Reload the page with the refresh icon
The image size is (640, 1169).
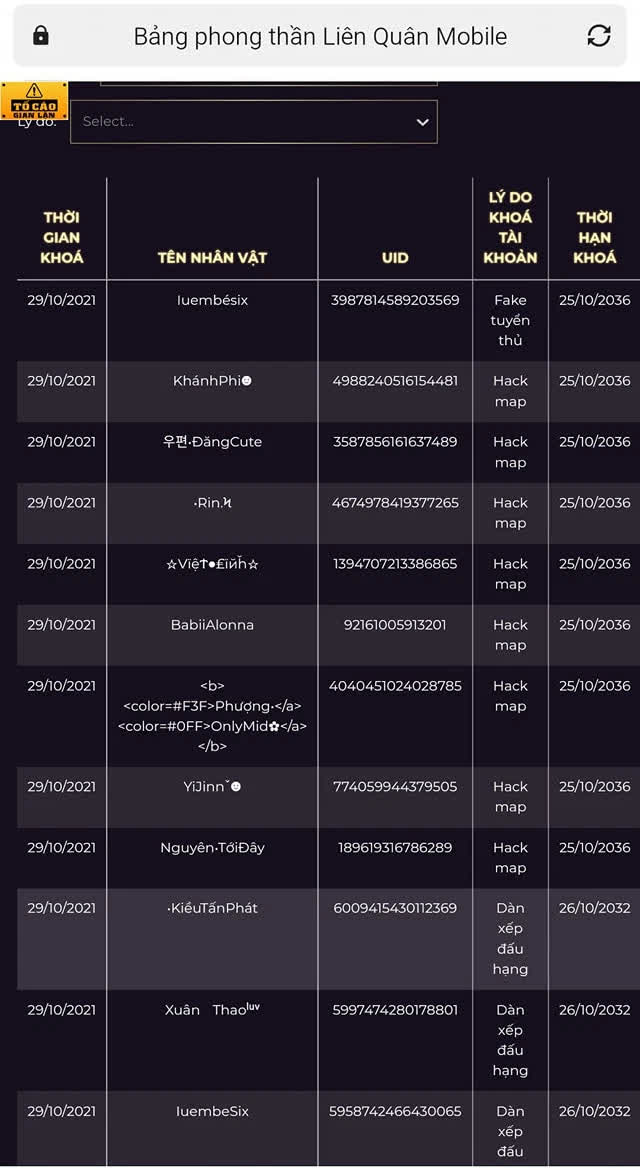[599, 36]
